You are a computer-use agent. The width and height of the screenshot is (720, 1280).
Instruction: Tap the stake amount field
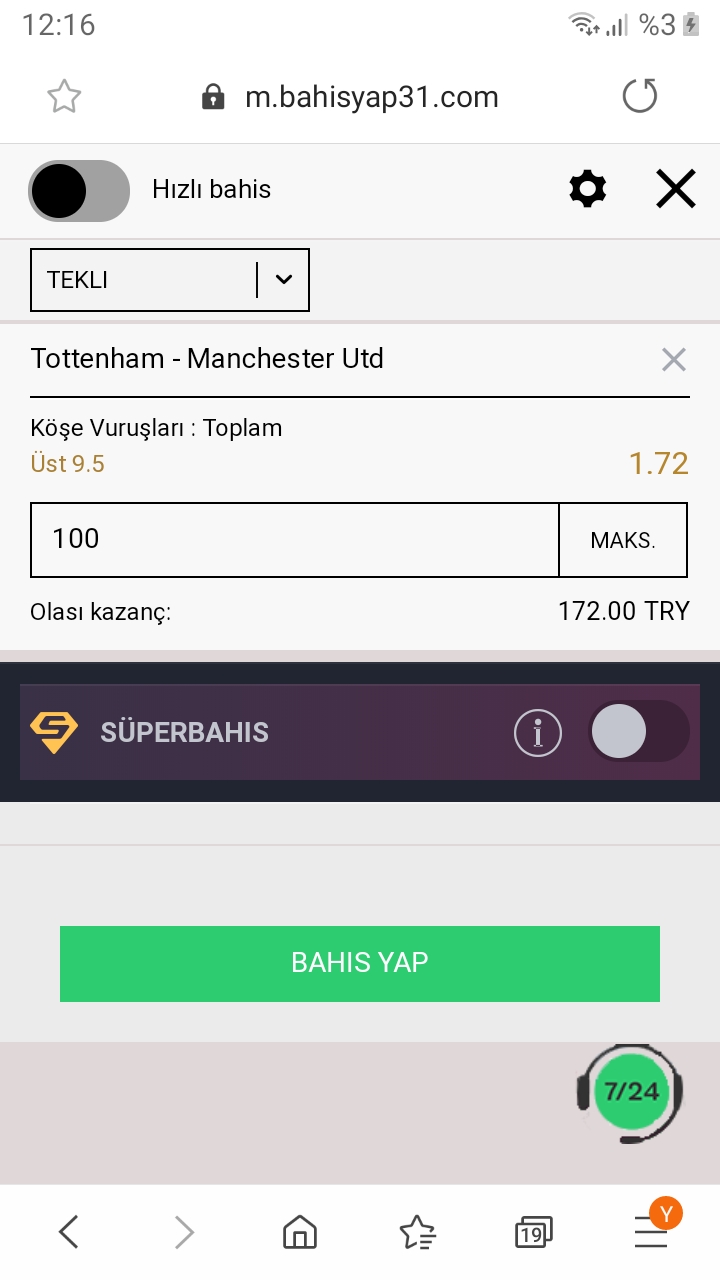tap(295, 540)
